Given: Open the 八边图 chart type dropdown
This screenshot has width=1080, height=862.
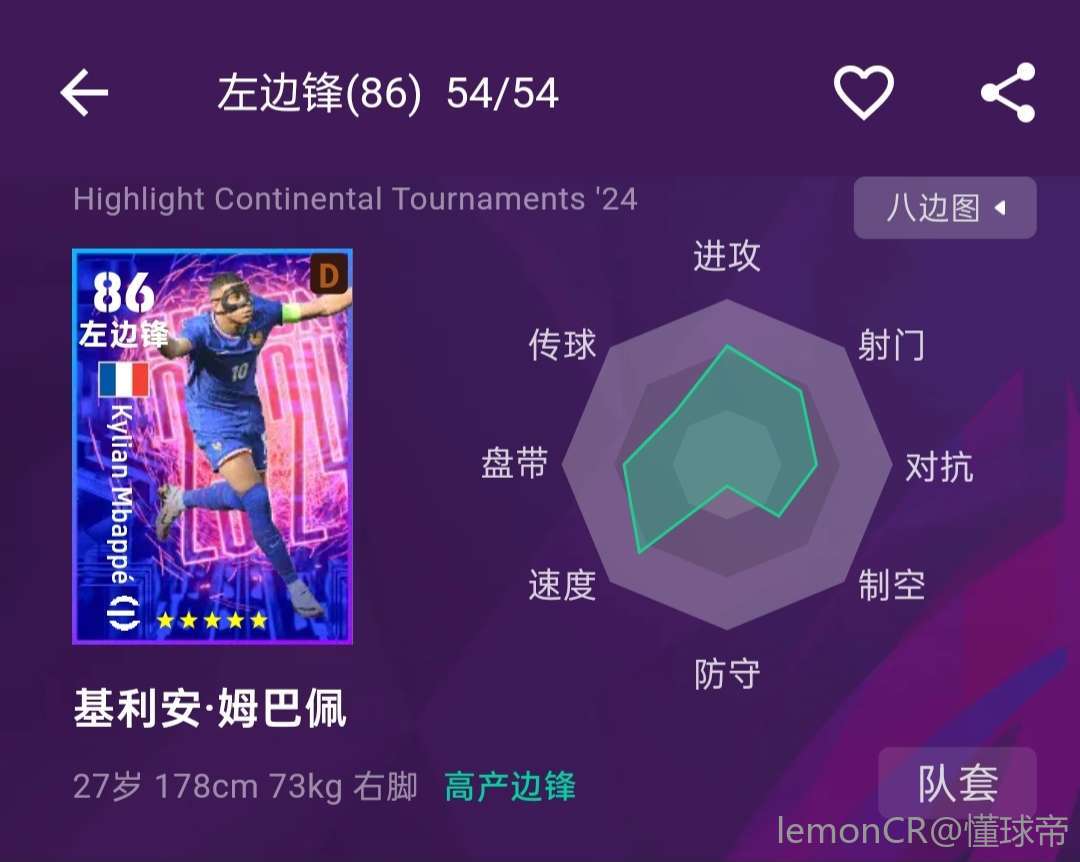Looking at the screenshot, I should tap(944, 208).
